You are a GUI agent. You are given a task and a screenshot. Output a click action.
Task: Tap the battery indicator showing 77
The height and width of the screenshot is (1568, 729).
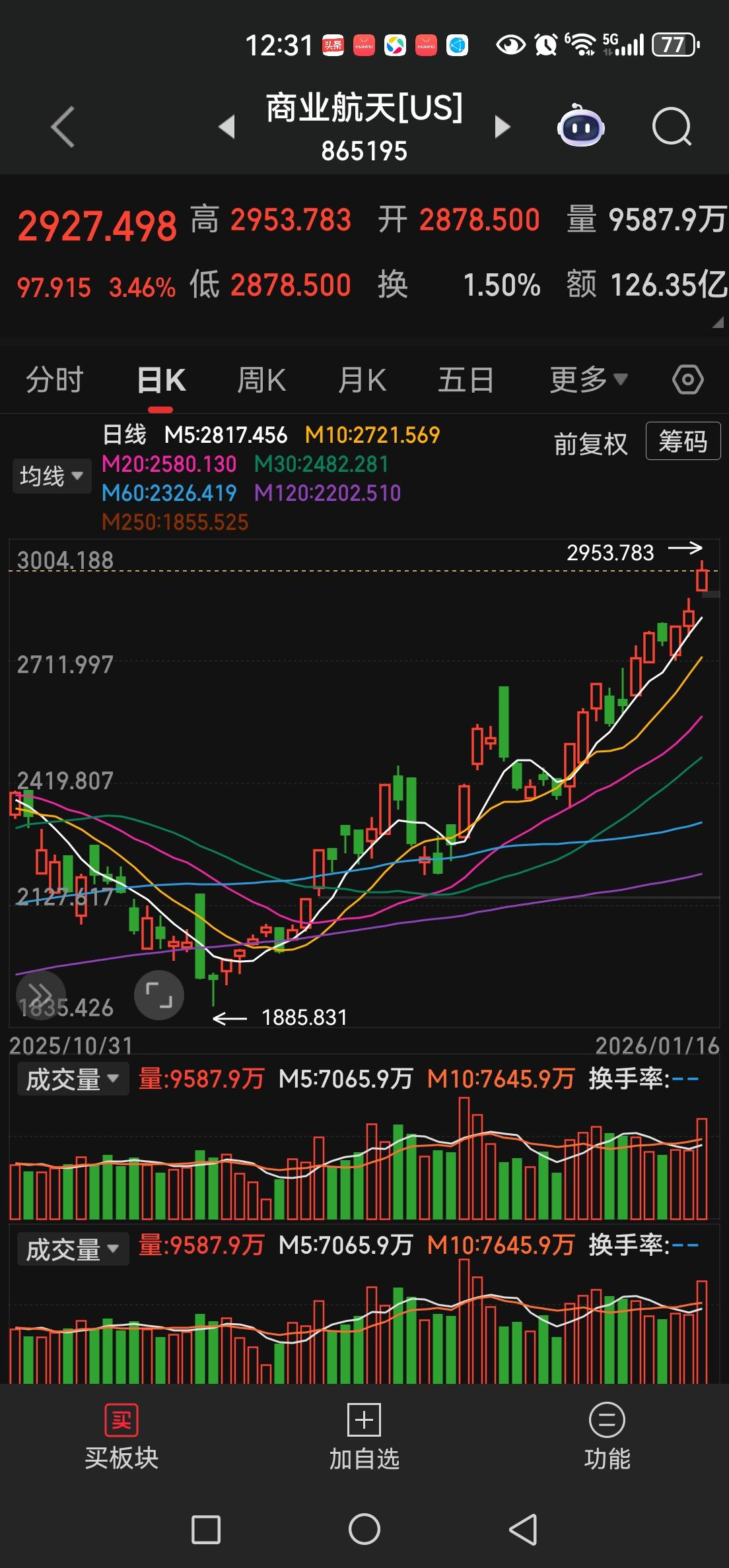tap(674, 44)
